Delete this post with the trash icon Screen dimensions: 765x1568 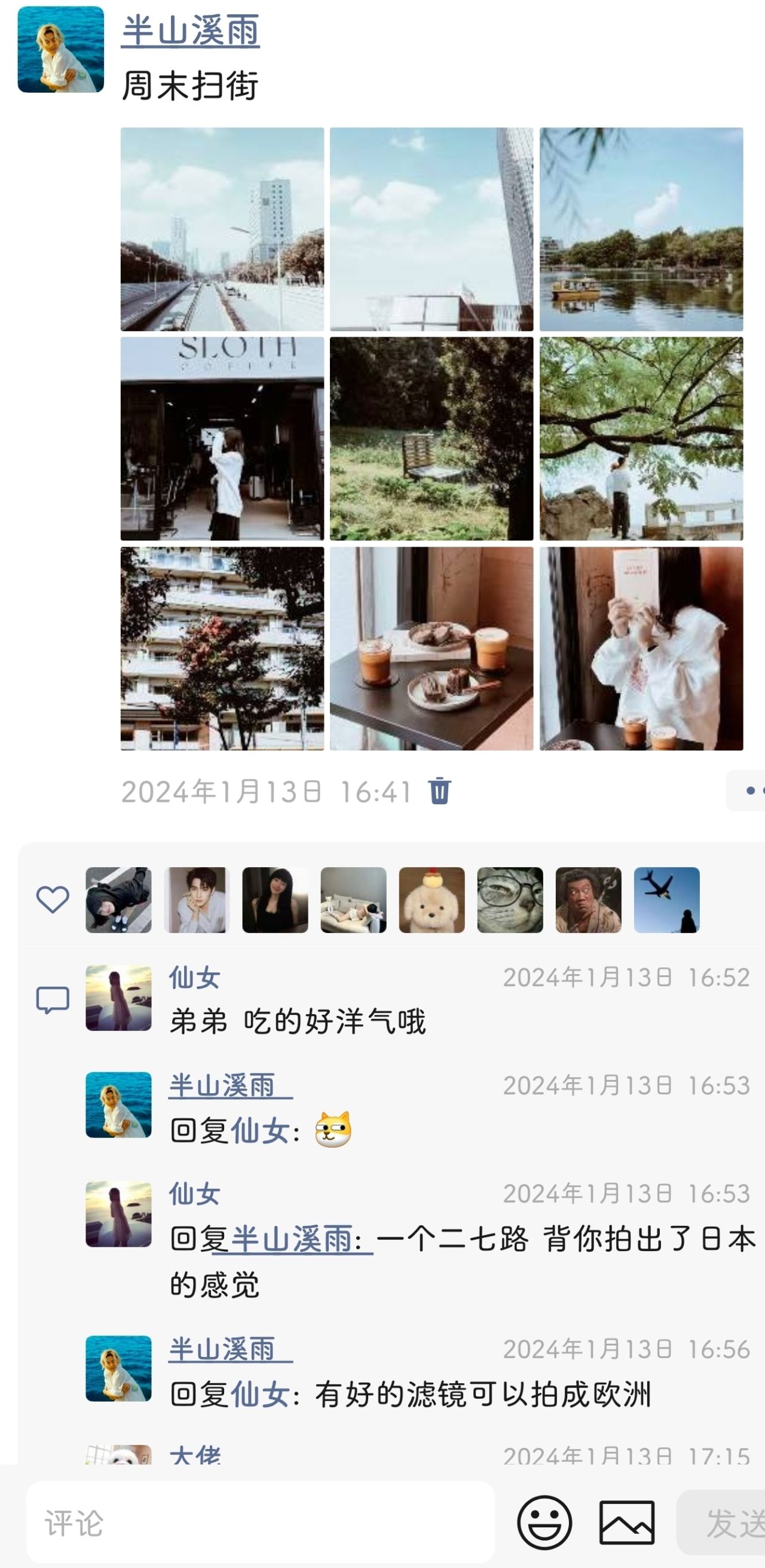pyautogui.click(x=440, y=791)
